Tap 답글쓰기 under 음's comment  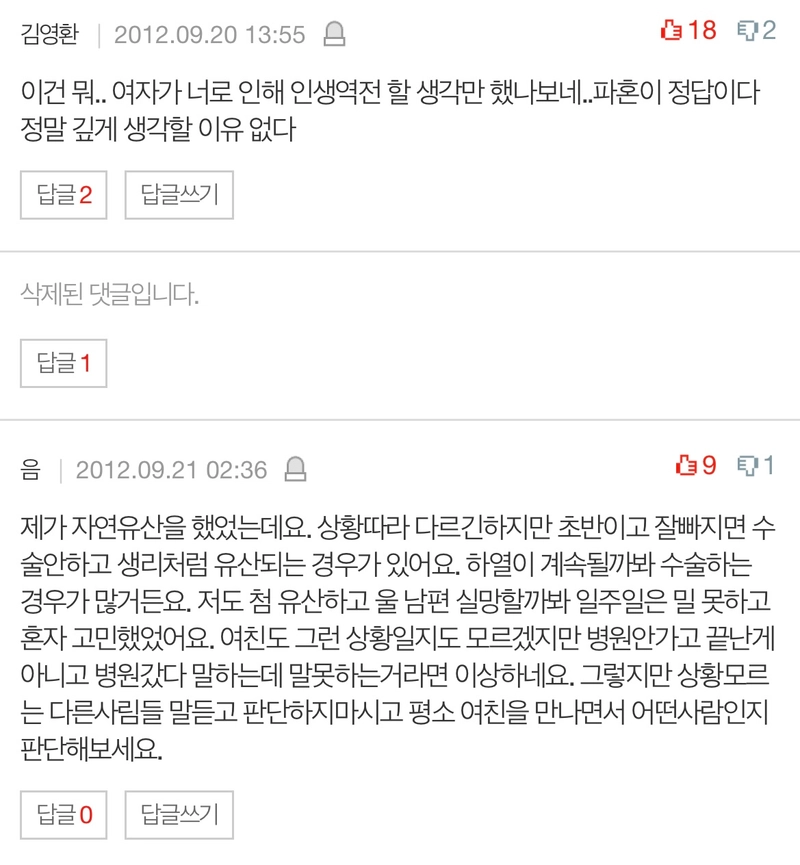[179, 814]
